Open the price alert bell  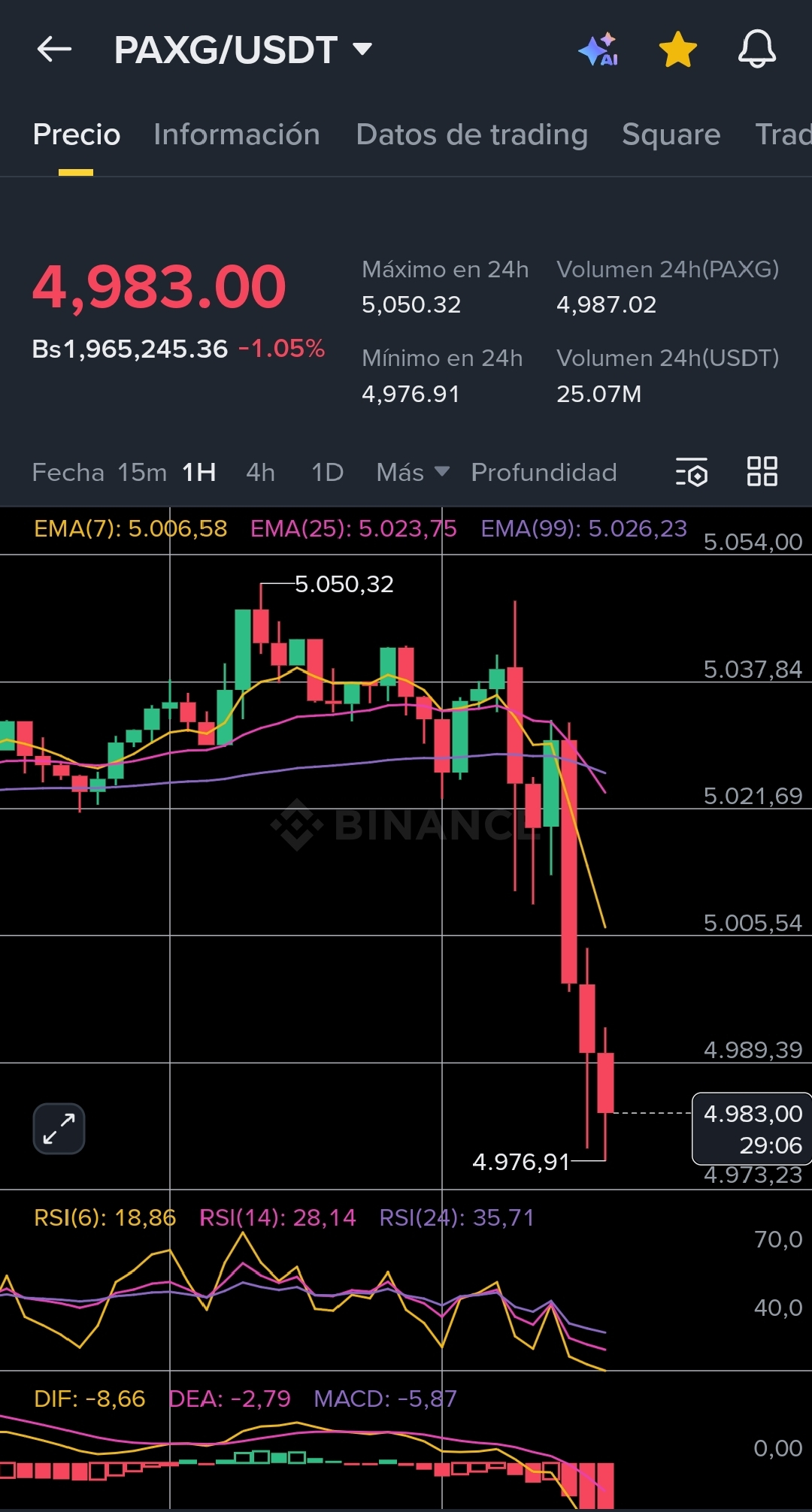(756, 50)
